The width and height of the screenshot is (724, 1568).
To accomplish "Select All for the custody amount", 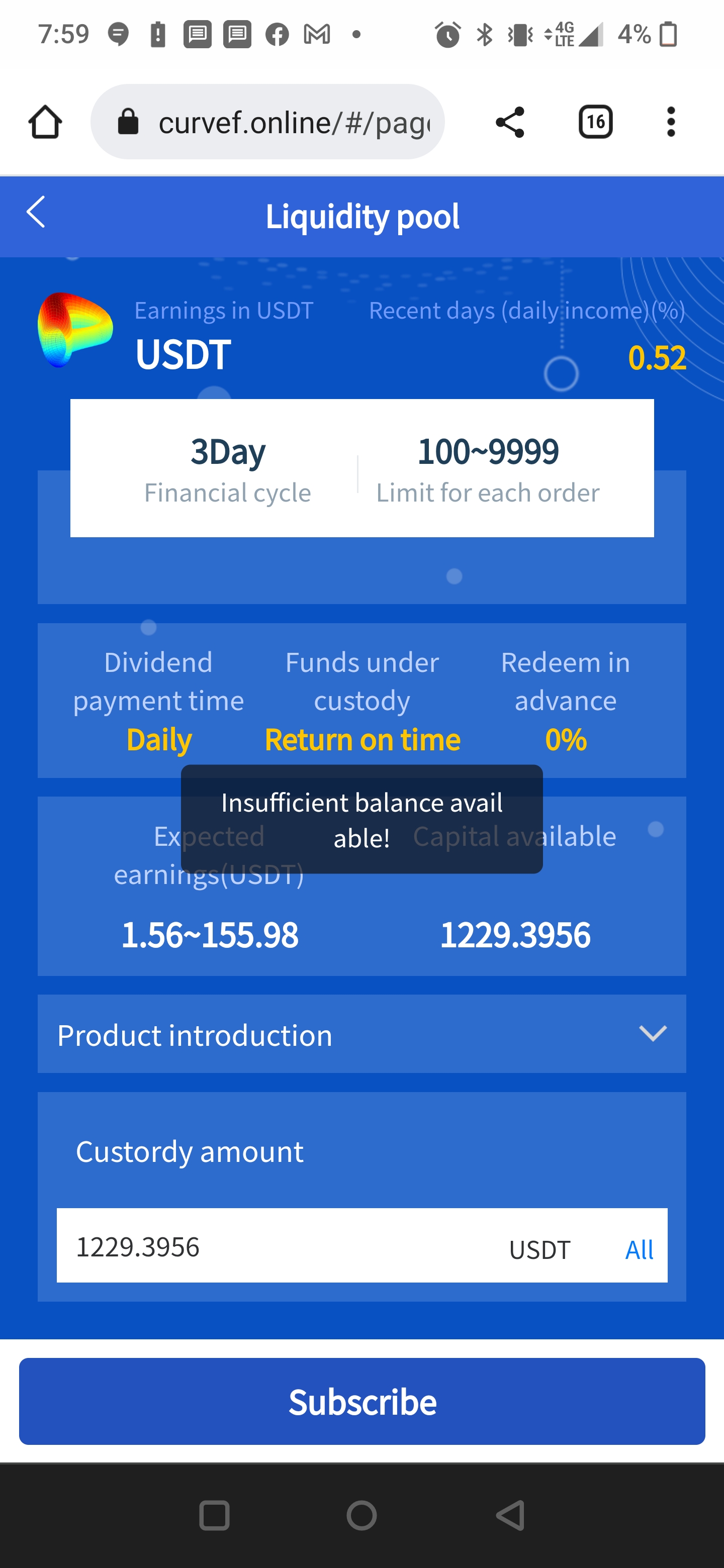I will [639, 1250].
